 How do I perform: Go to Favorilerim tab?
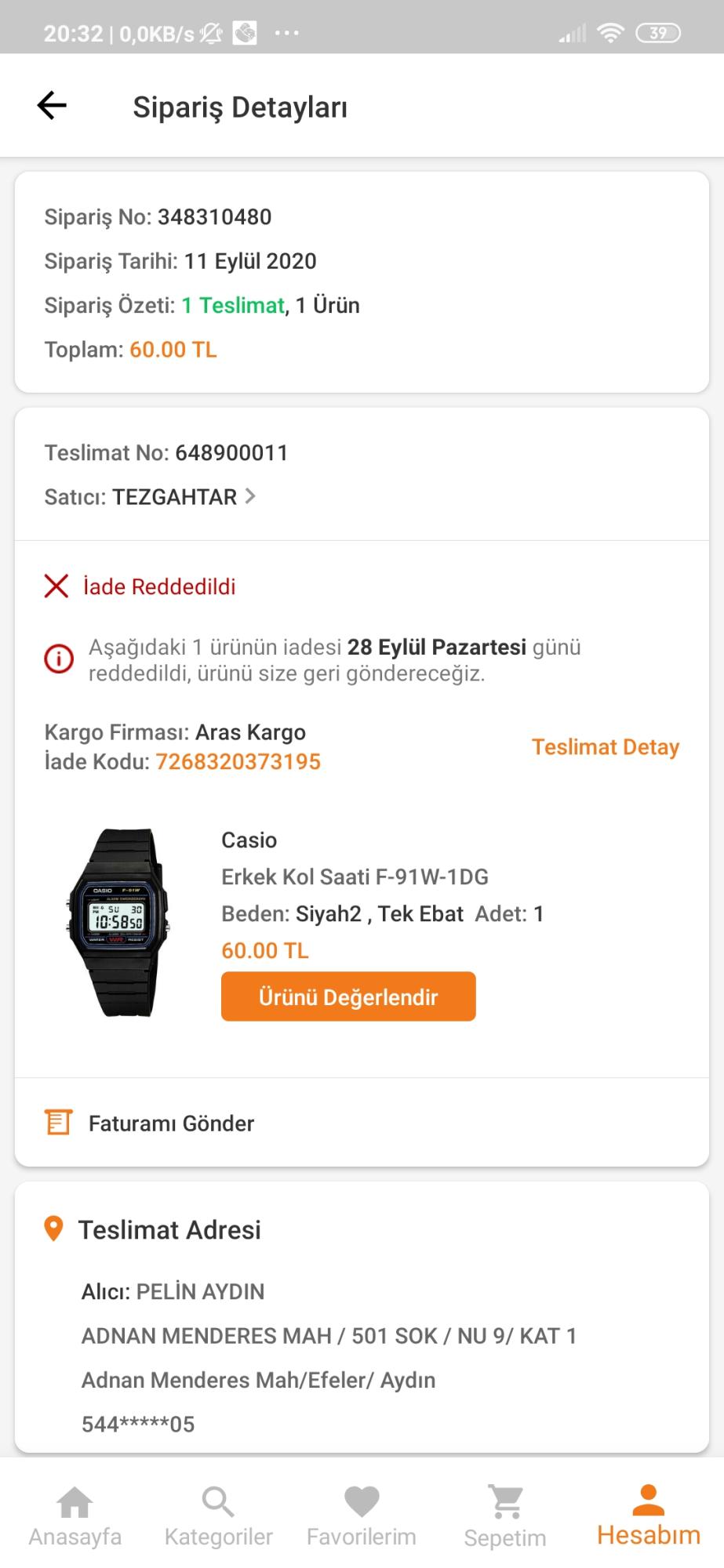362,1516
